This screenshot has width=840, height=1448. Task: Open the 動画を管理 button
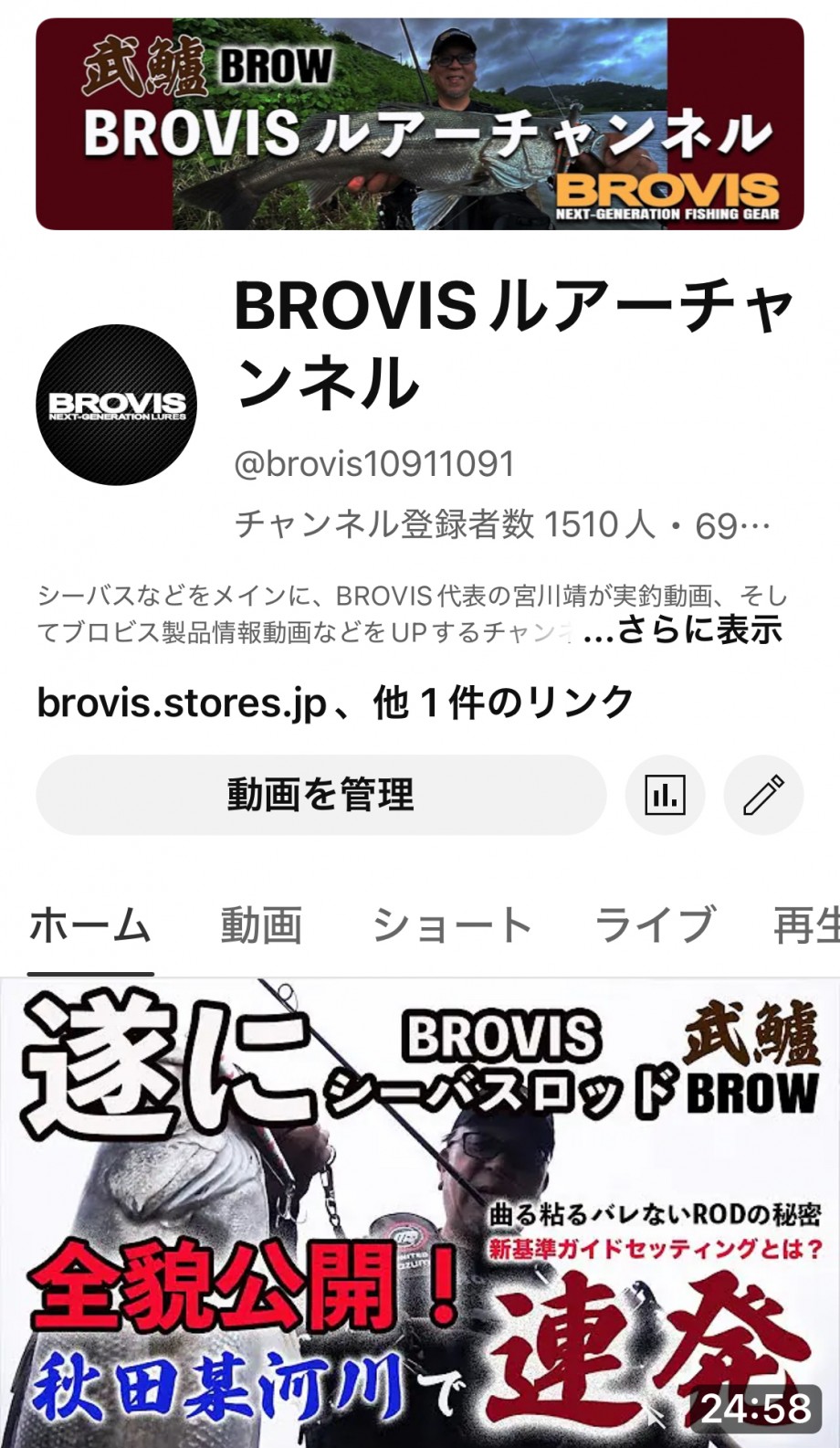[320, 795]
